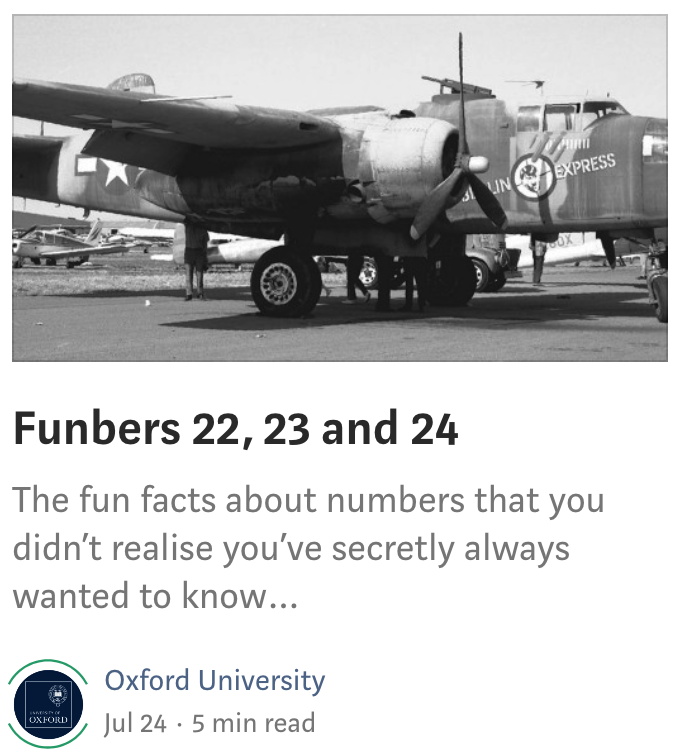
Task: Tap the Oxford University avatar logo
Action: [x=48, y=704]
